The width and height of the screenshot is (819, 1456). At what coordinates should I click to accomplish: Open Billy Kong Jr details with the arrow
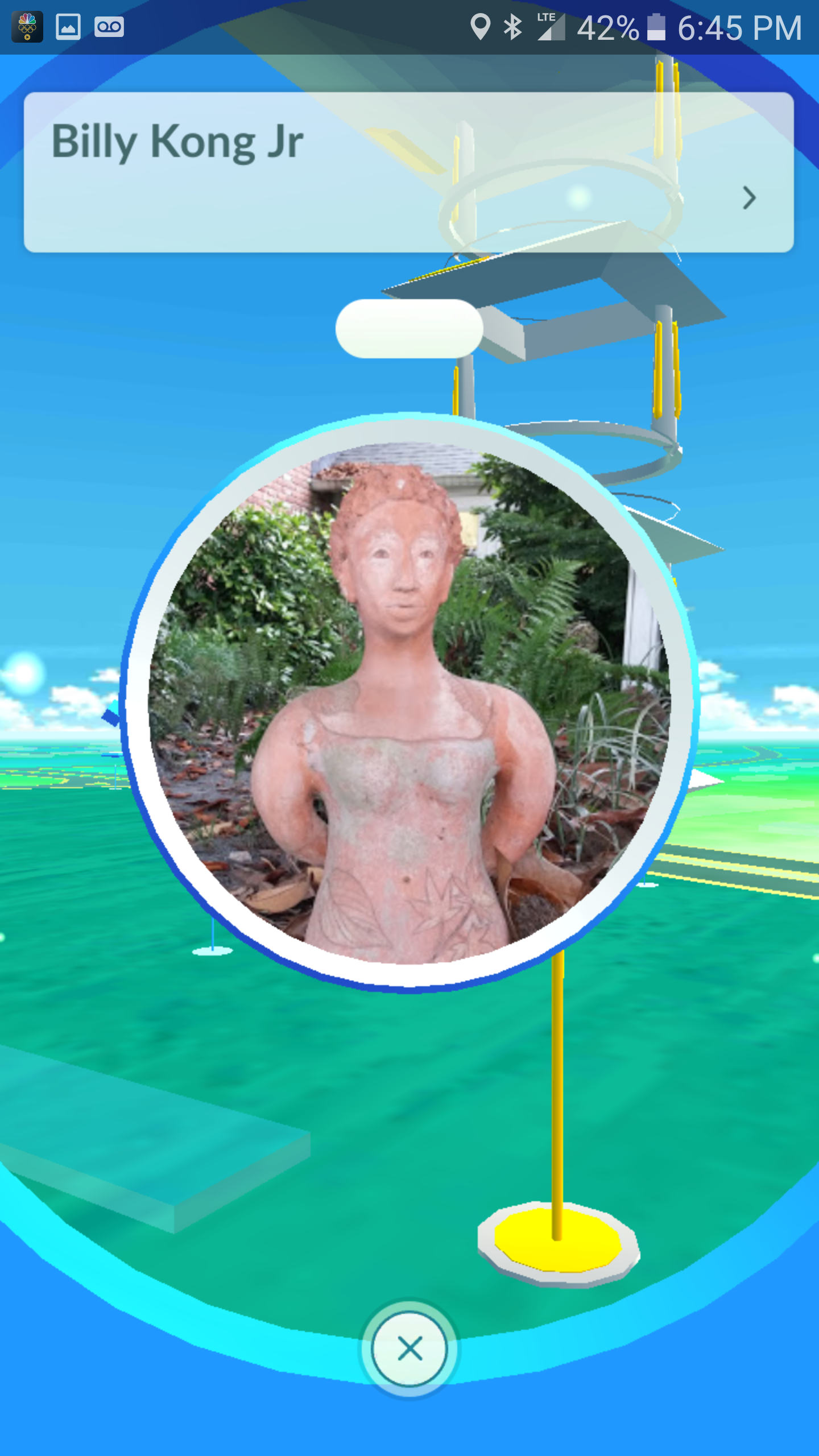click(x=749, y=198)
